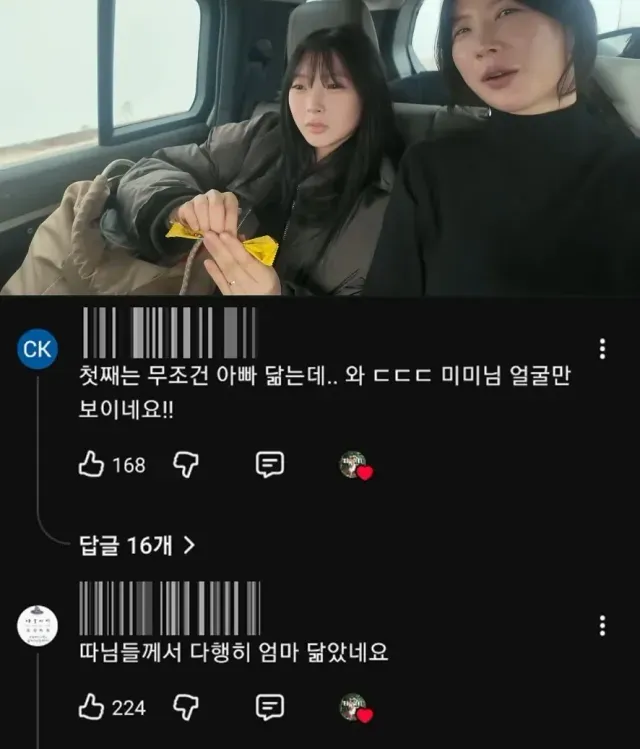Open overflow menu on the 224-like comment

click(x=602, y=626)
